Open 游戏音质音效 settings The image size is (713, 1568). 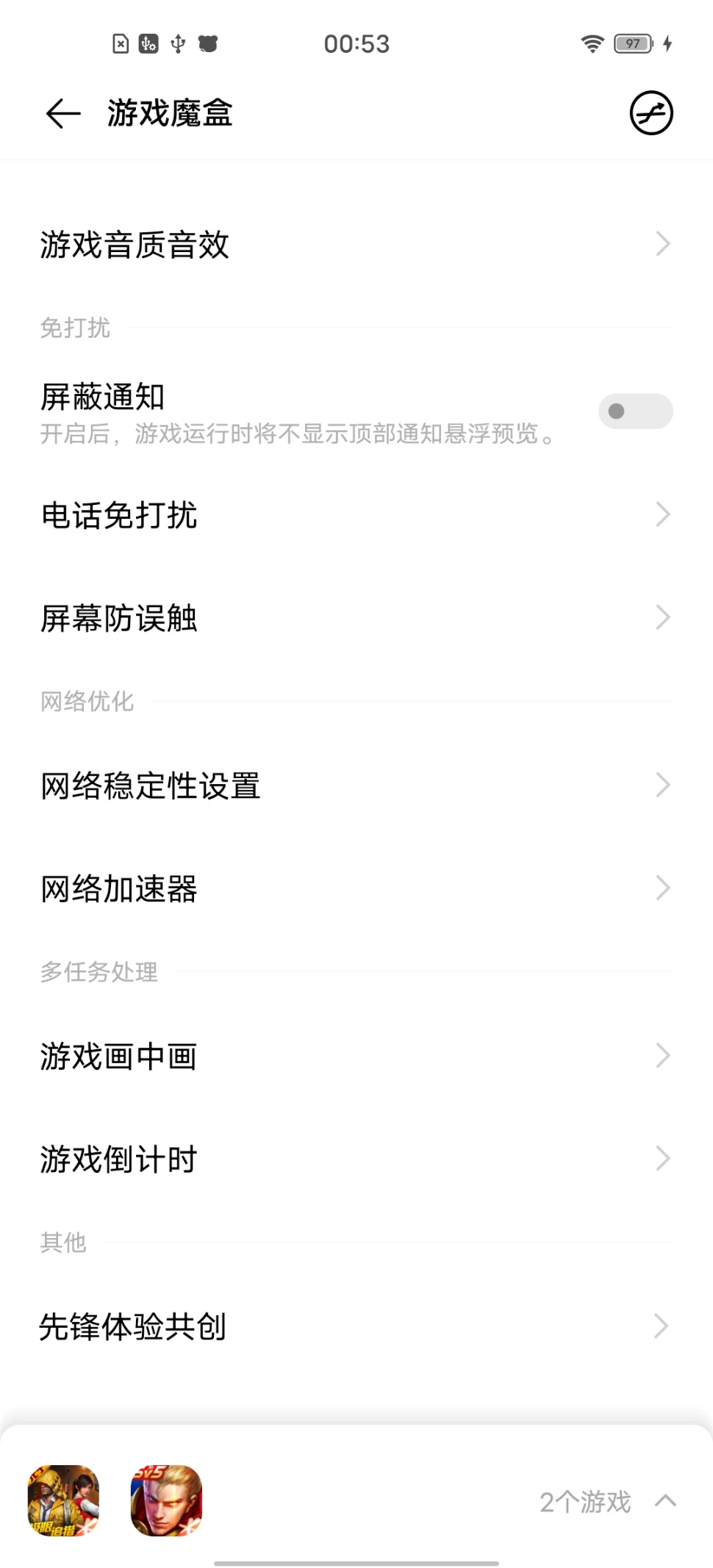tap(356, 244)
